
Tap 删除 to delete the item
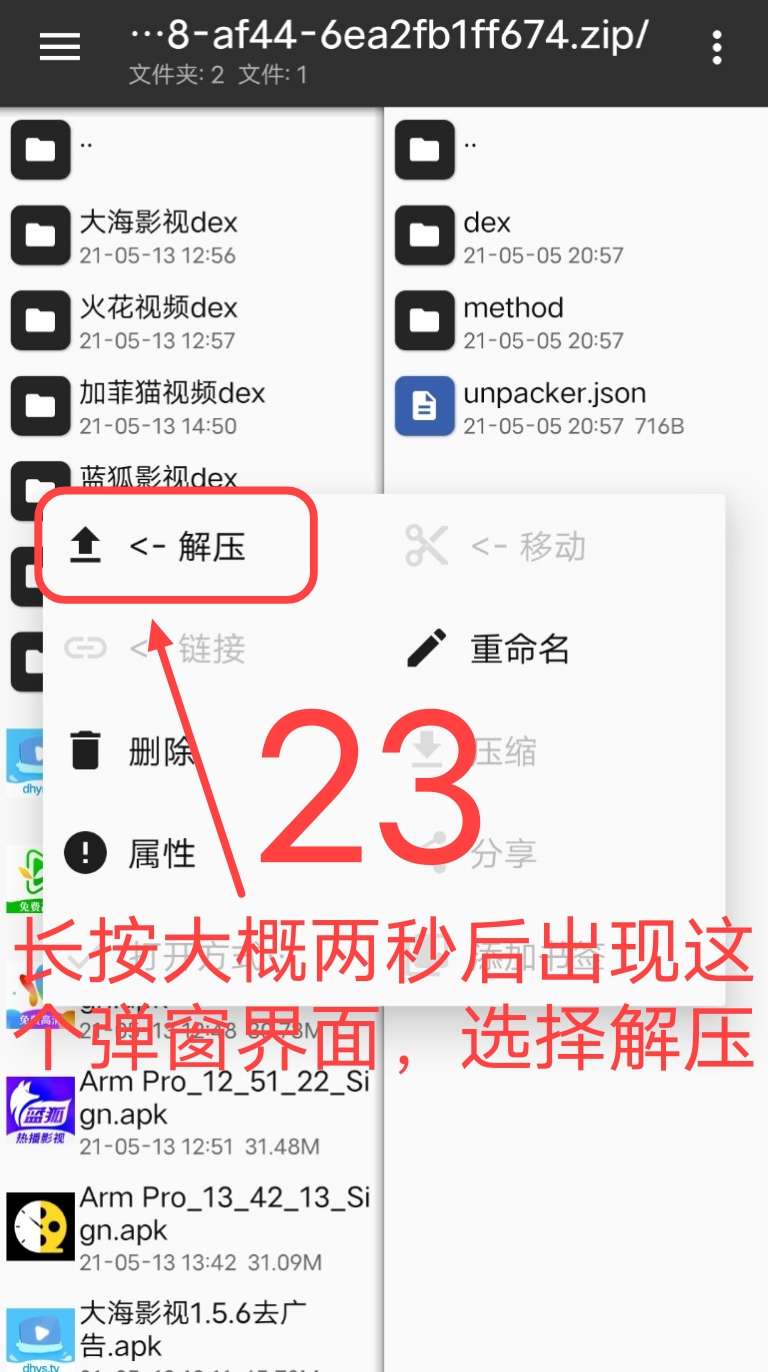point(160,752)
